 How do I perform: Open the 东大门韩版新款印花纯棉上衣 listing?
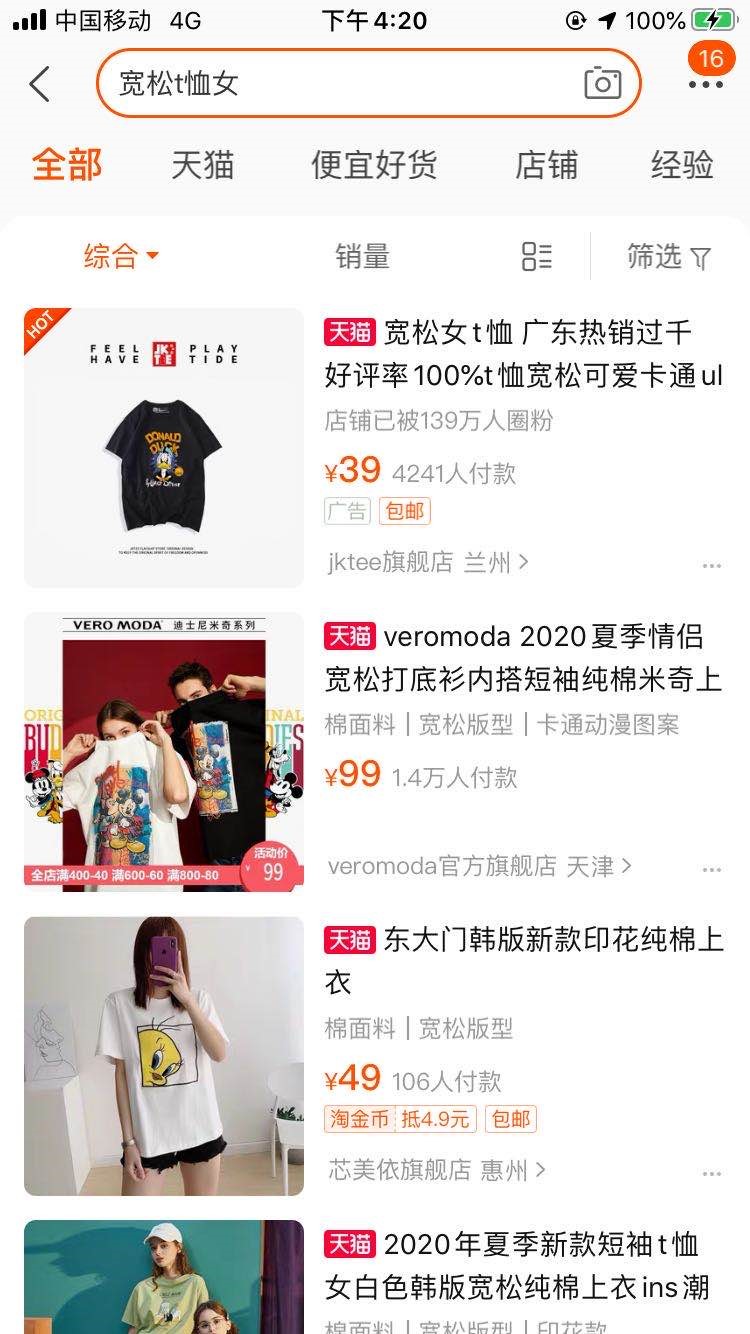(523, 960)
